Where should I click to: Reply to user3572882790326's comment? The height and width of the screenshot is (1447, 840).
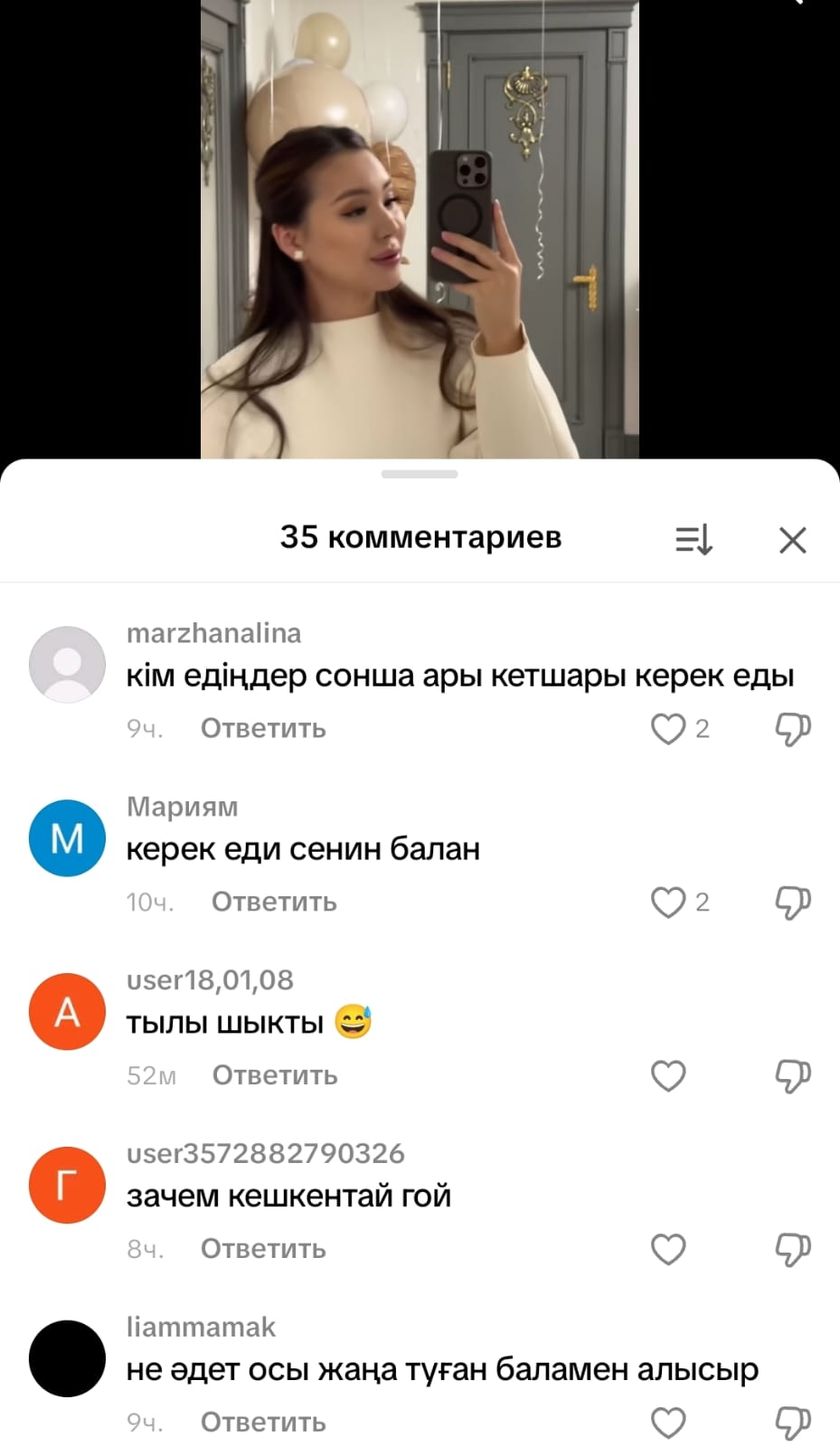tap(262, 1250)
